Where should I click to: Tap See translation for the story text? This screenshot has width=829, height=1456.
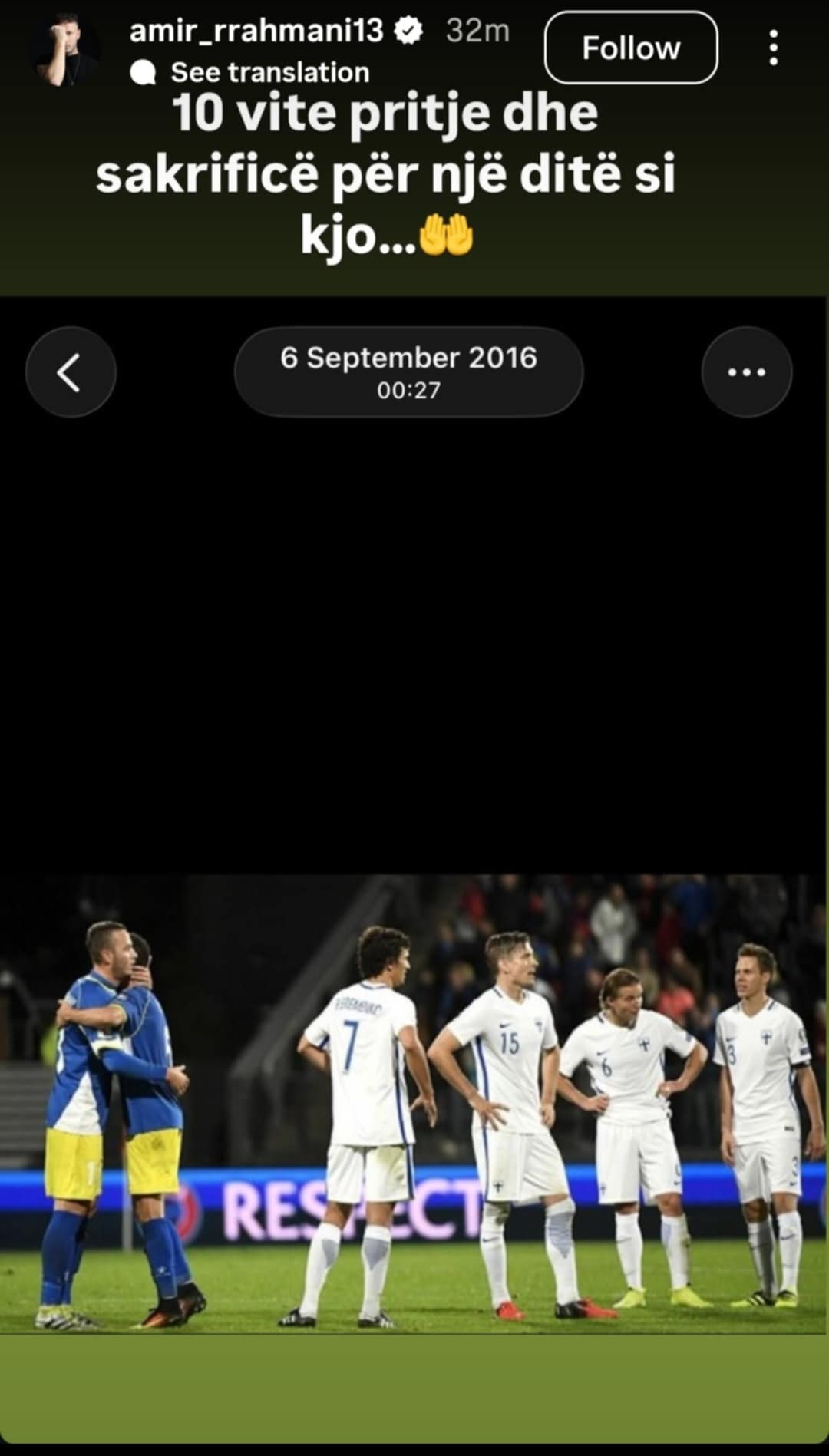pos(269,72)
